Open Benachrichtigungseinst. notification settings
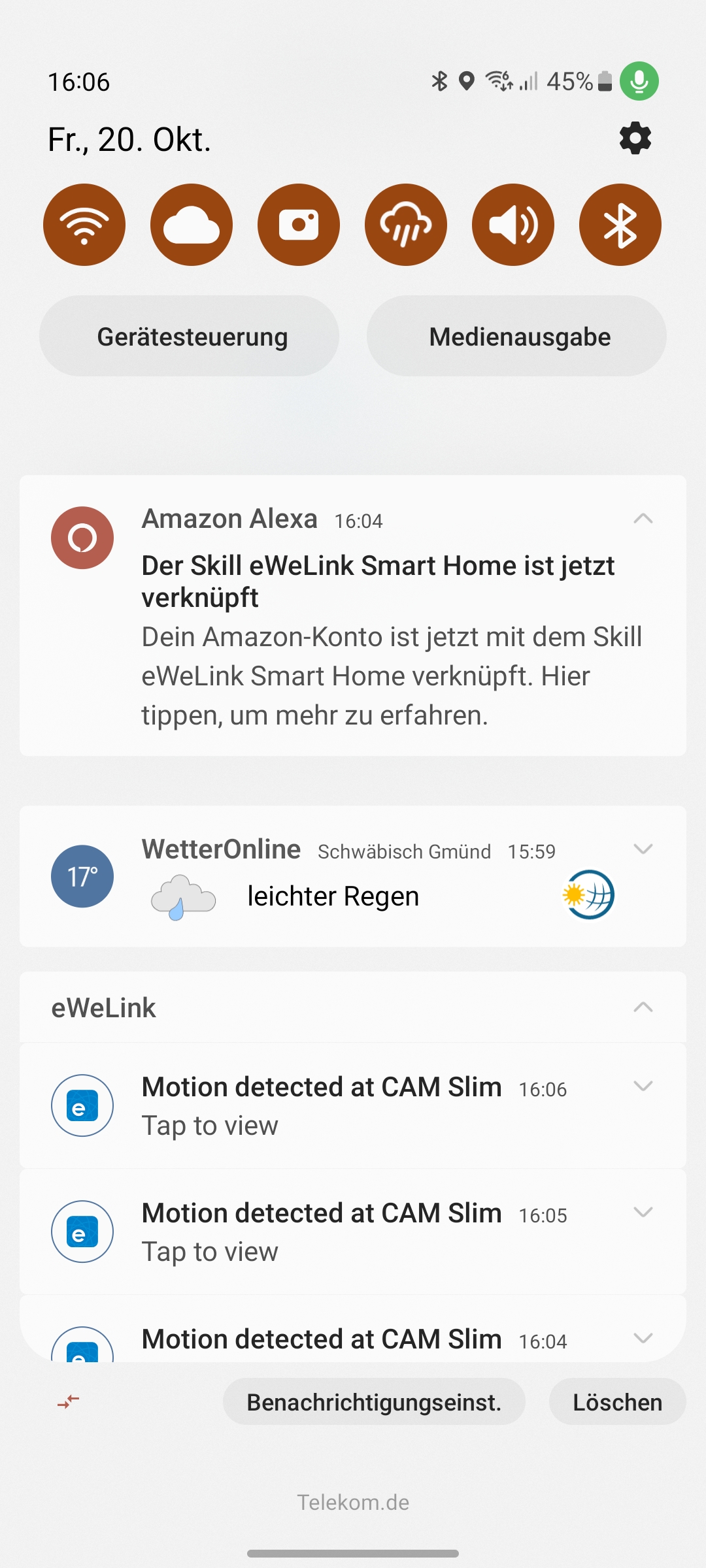This screenshot has width=706, height=1568. [374, 1402]
